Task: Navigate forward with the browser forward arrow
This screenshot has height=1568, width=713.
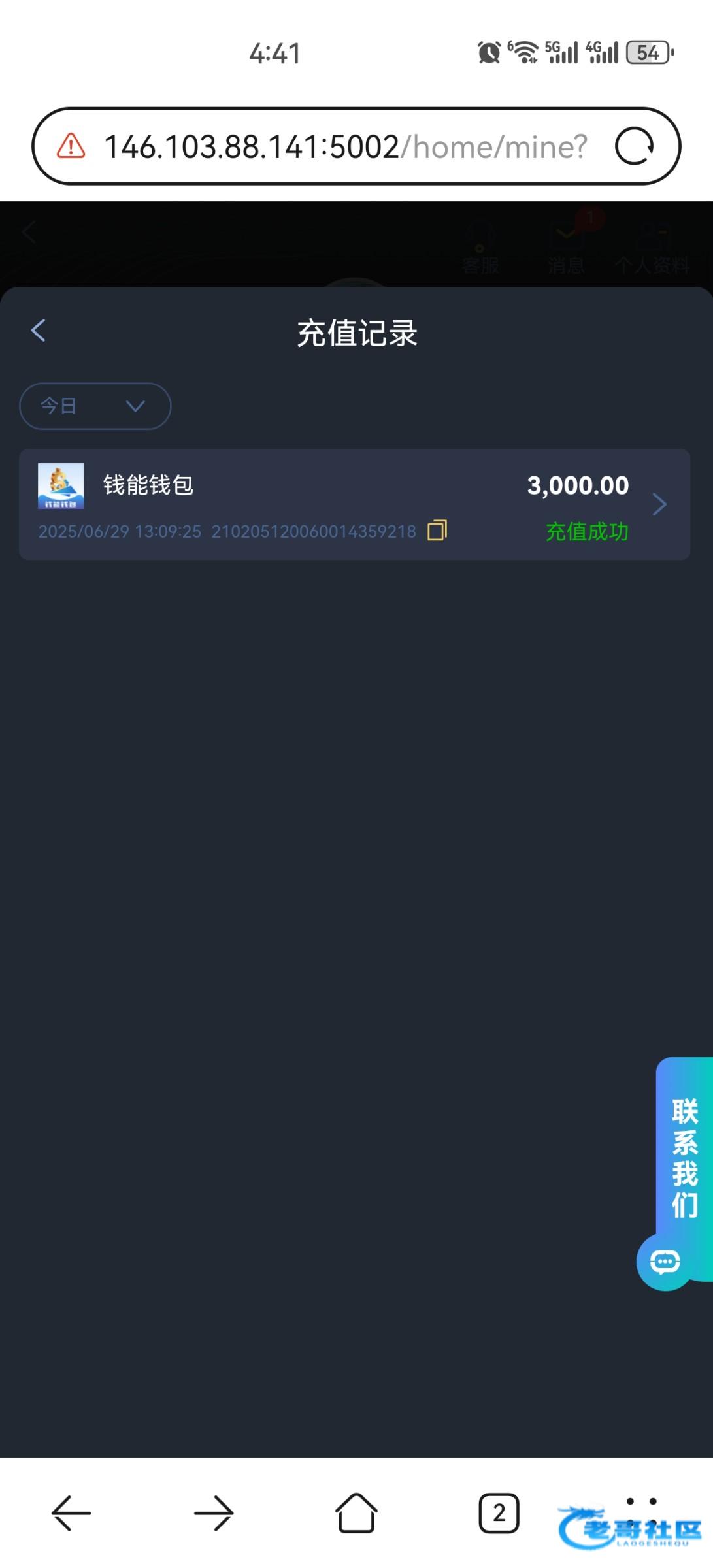Action: pos(214,1512)
